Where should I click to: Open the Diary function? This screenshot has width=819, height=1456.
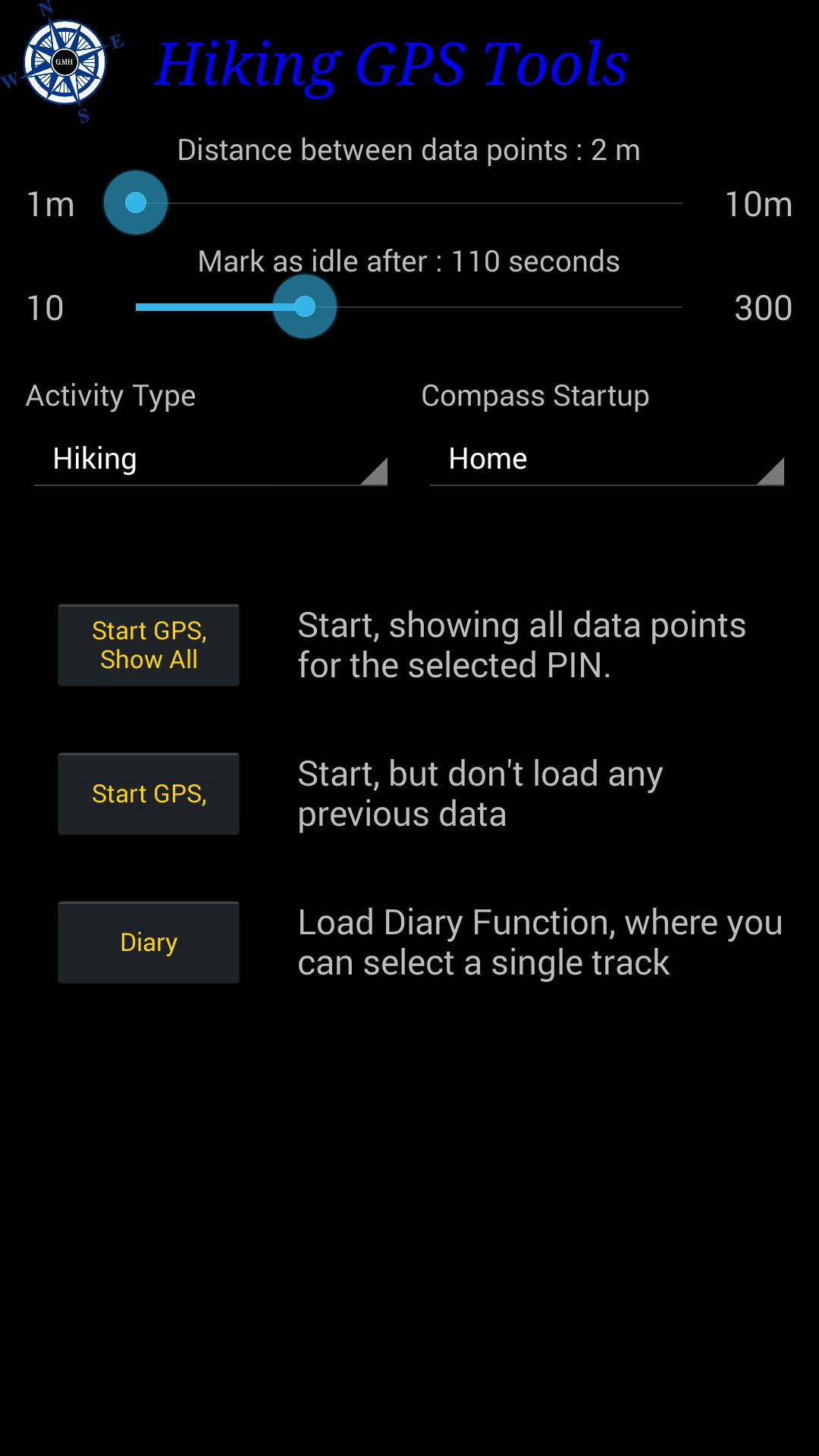(148, 943)
